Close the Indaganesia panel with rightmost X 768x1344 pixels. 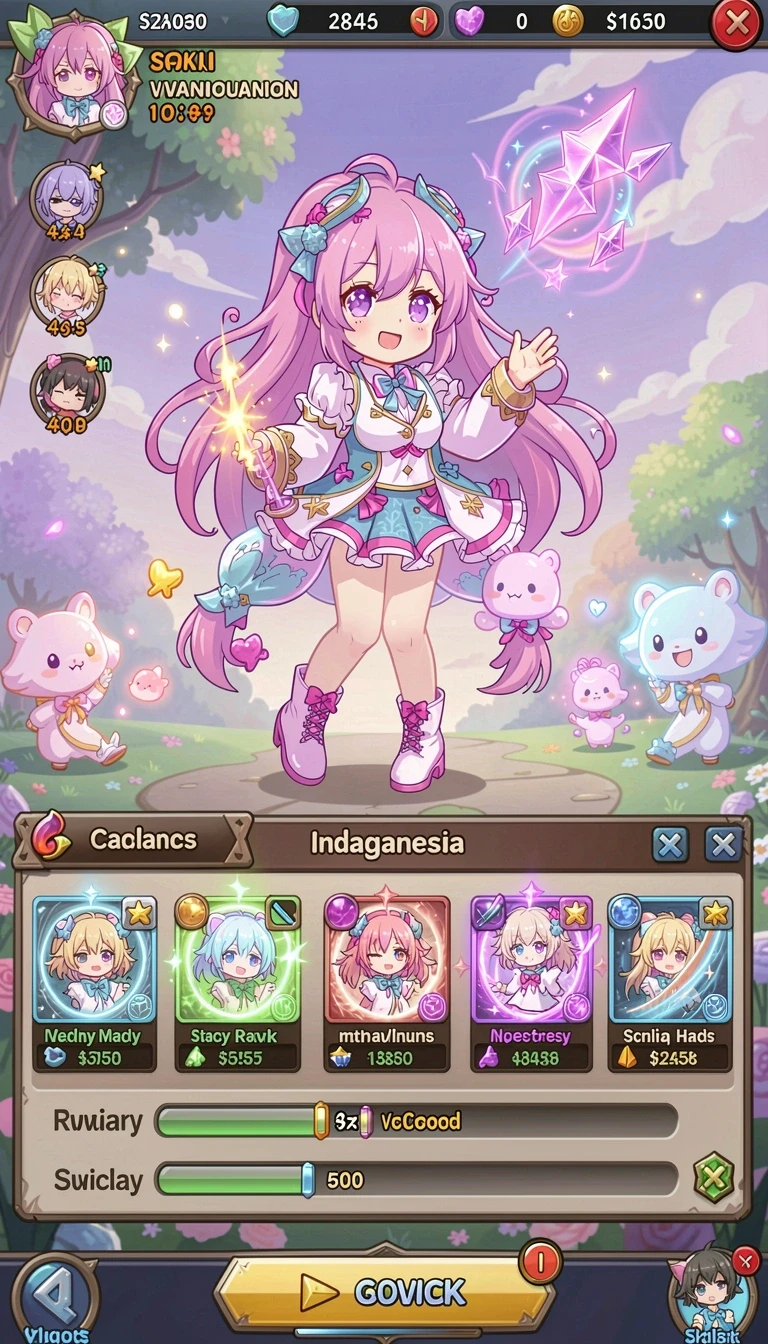tap(723, 844)
